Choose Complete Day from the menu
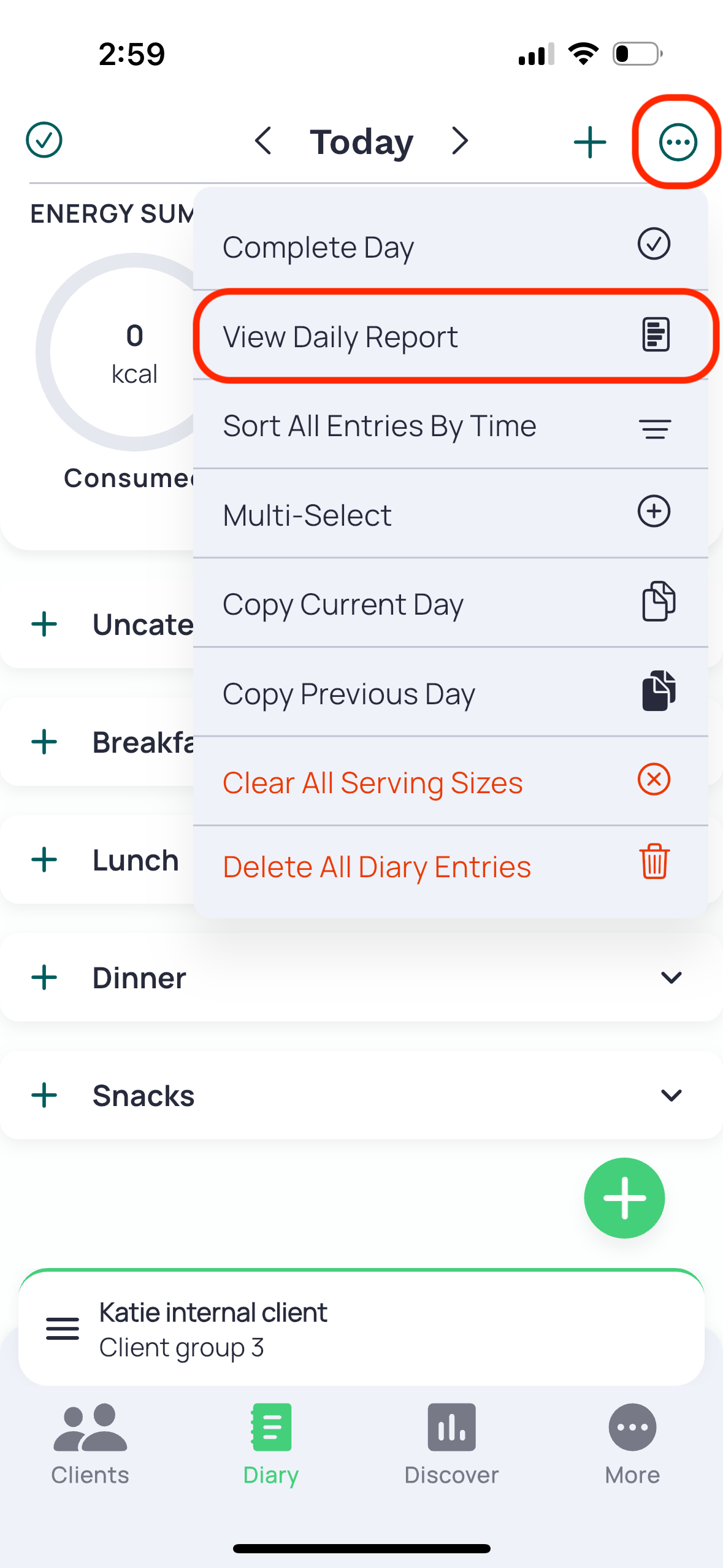 point(451,246)
